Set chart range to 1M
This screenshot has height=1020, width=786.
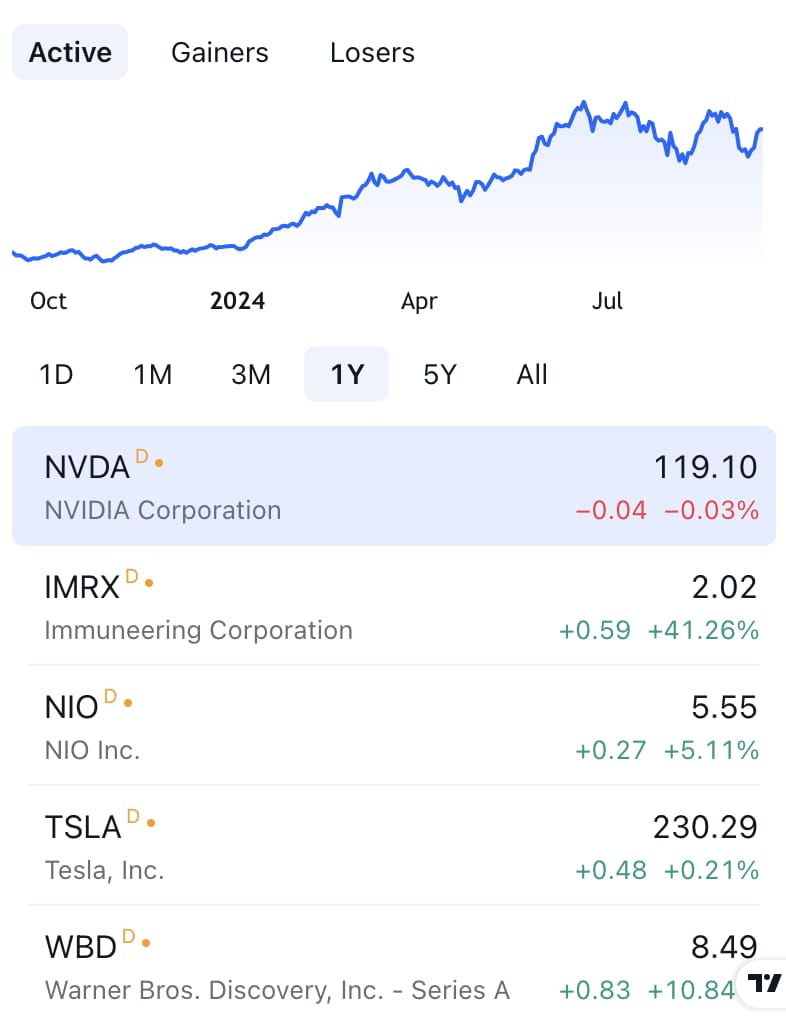pyautogui.click(x=153, y=374)
